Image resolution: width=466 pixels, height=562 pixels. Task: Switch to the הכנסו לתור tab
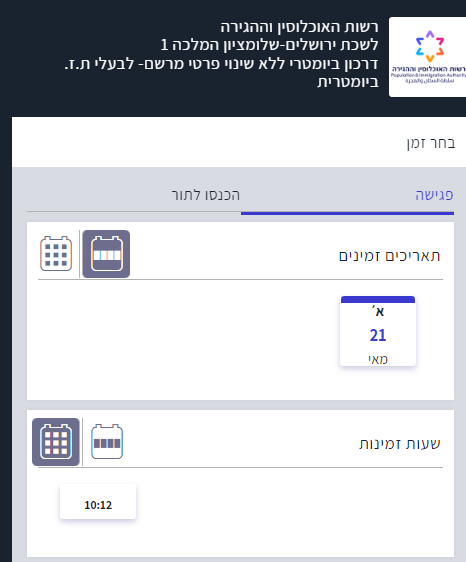(134, 196)
